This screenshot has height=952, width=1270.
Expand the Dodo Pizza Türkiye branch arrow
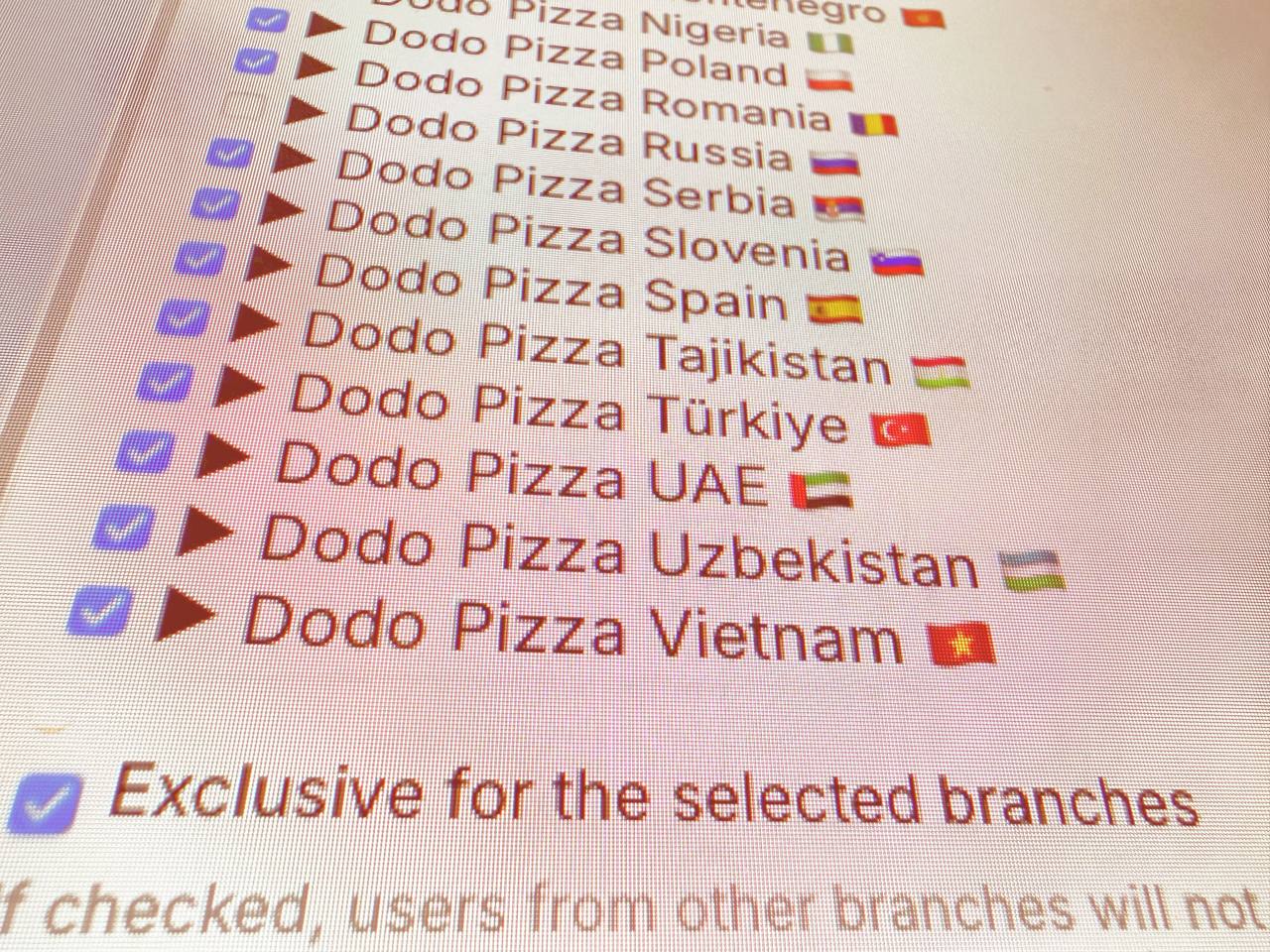(x=238, y=387)
